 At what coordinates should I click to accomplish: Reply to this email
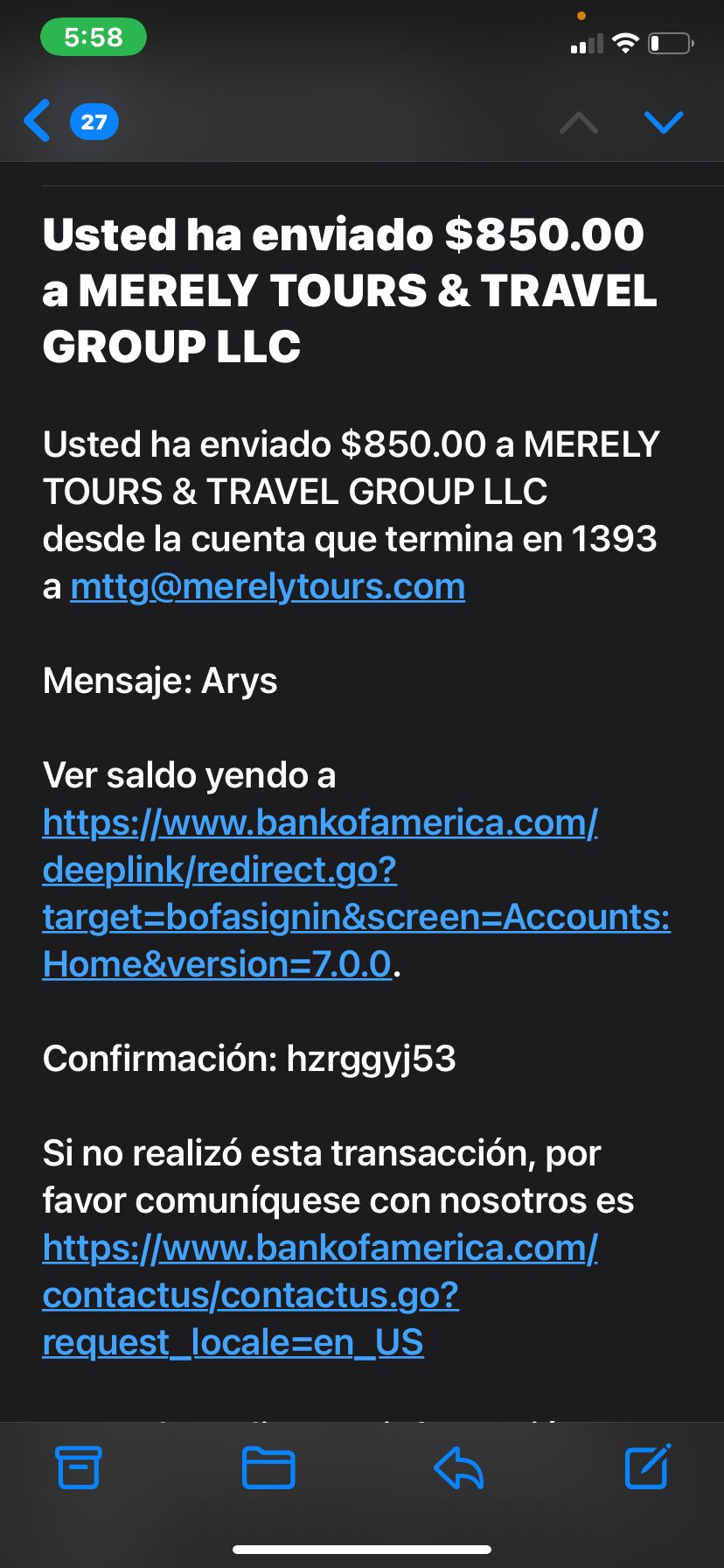click(459, 1467)
